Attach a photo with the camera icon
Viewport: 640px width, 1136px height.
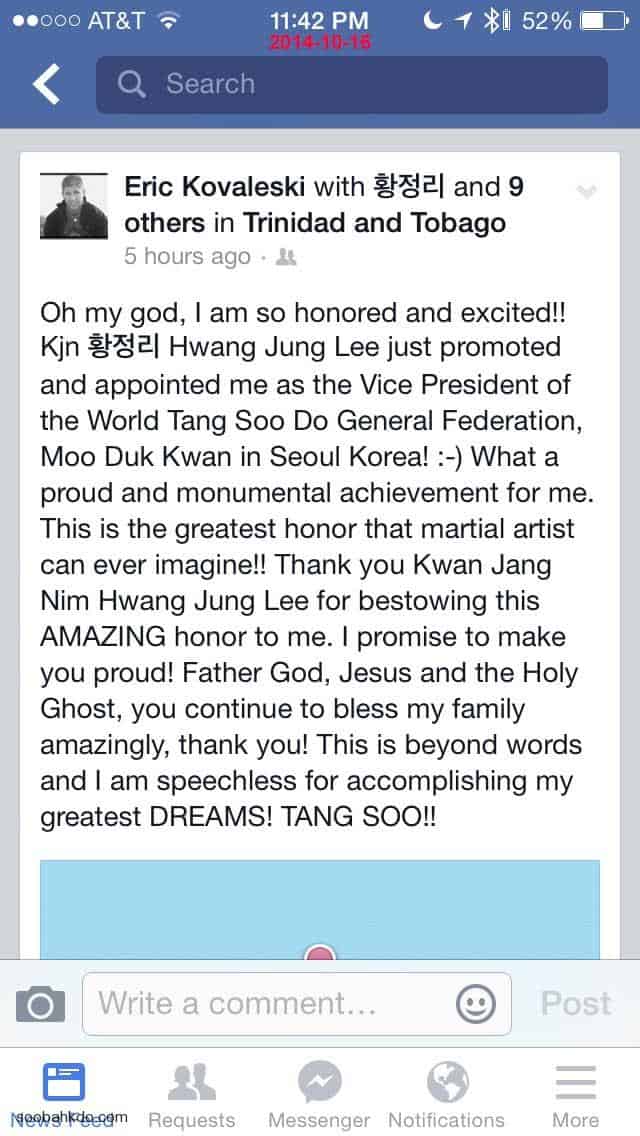pyautogui.click(x=41, y=1003)
